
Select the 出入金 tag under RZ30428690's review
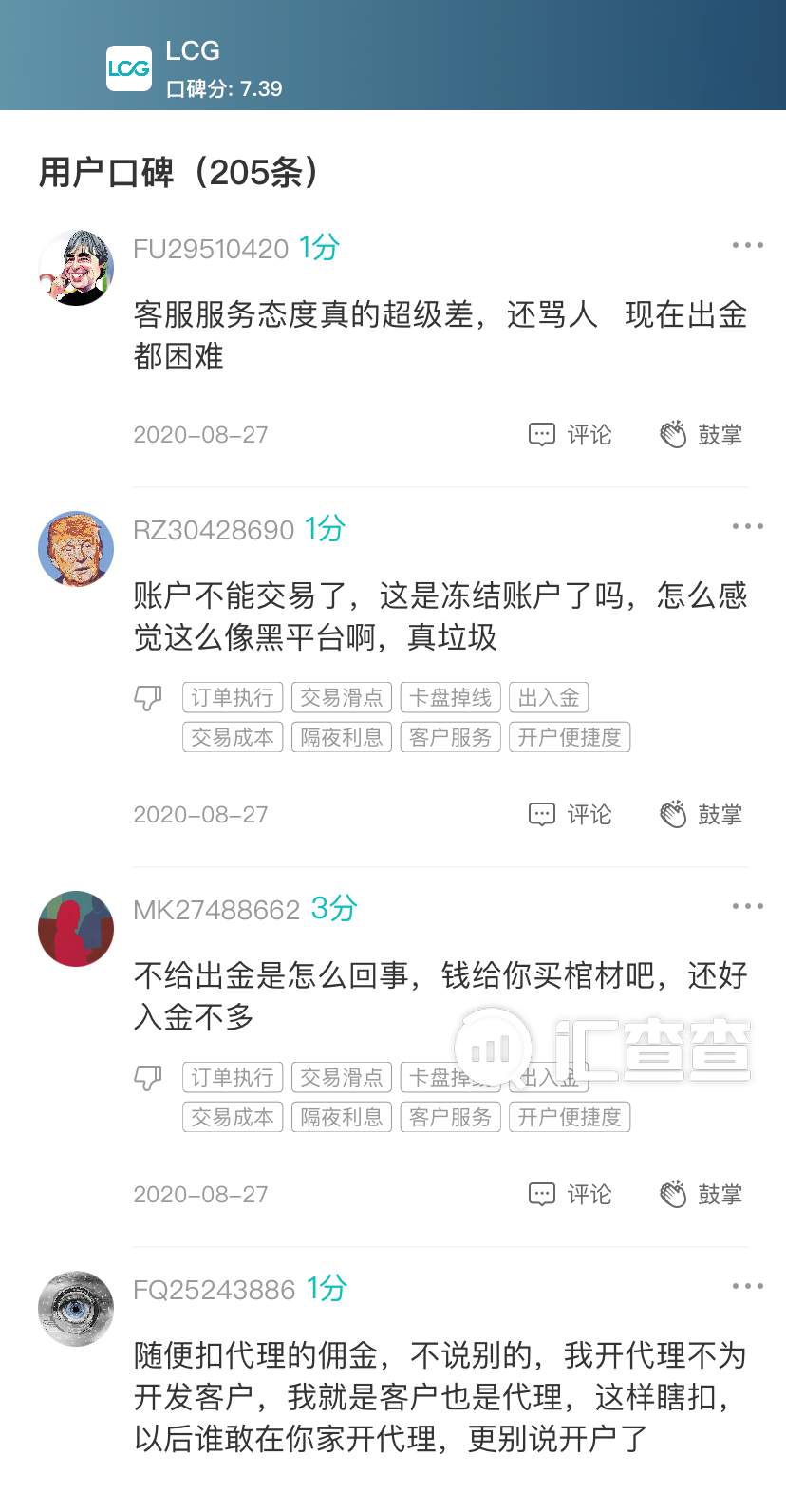coord(549,696)
